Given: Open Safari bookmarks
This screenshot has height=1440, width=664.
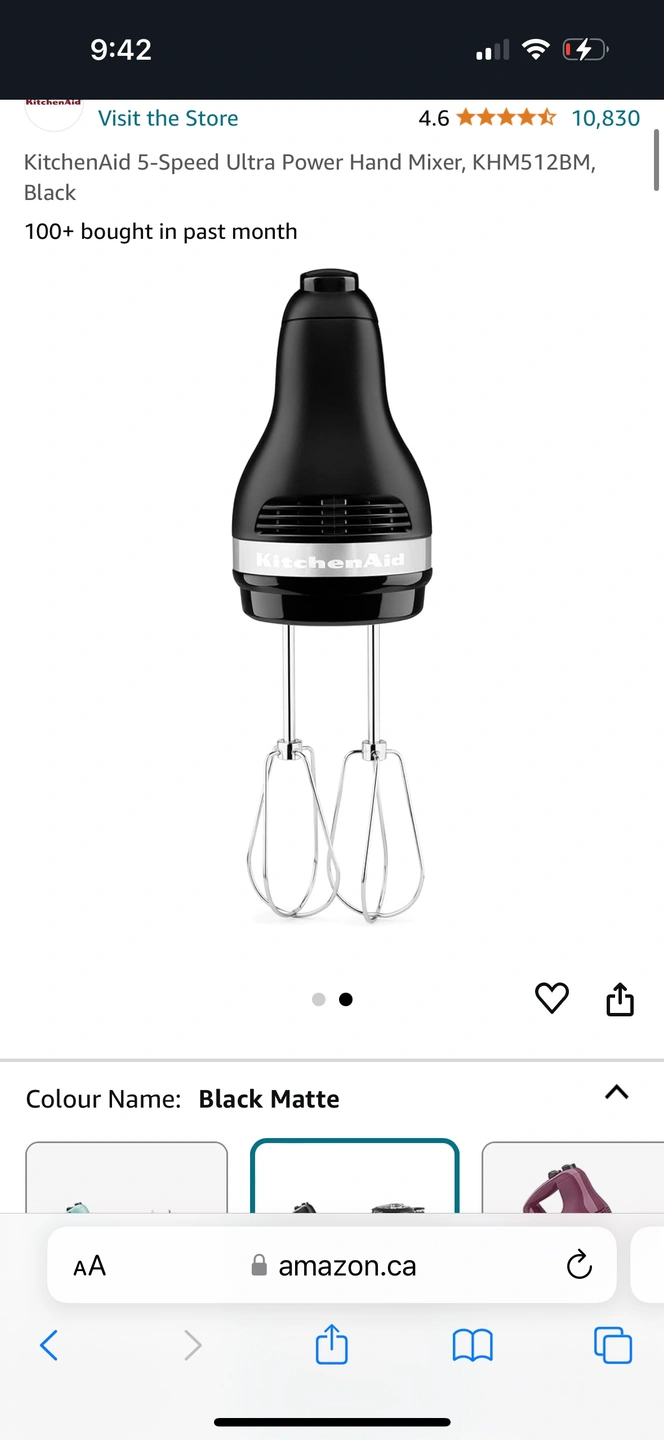Looking at the screenshot, I should (472, 1345).
